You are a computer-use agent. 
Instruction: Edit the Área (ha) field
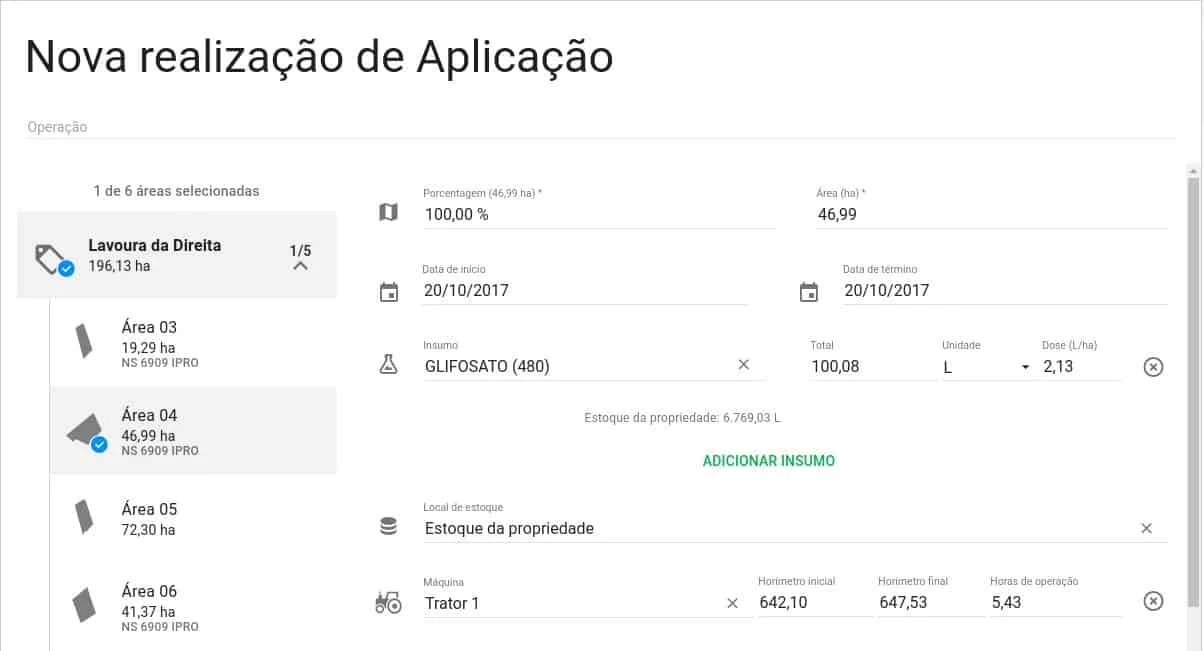(x=990, y=214)
